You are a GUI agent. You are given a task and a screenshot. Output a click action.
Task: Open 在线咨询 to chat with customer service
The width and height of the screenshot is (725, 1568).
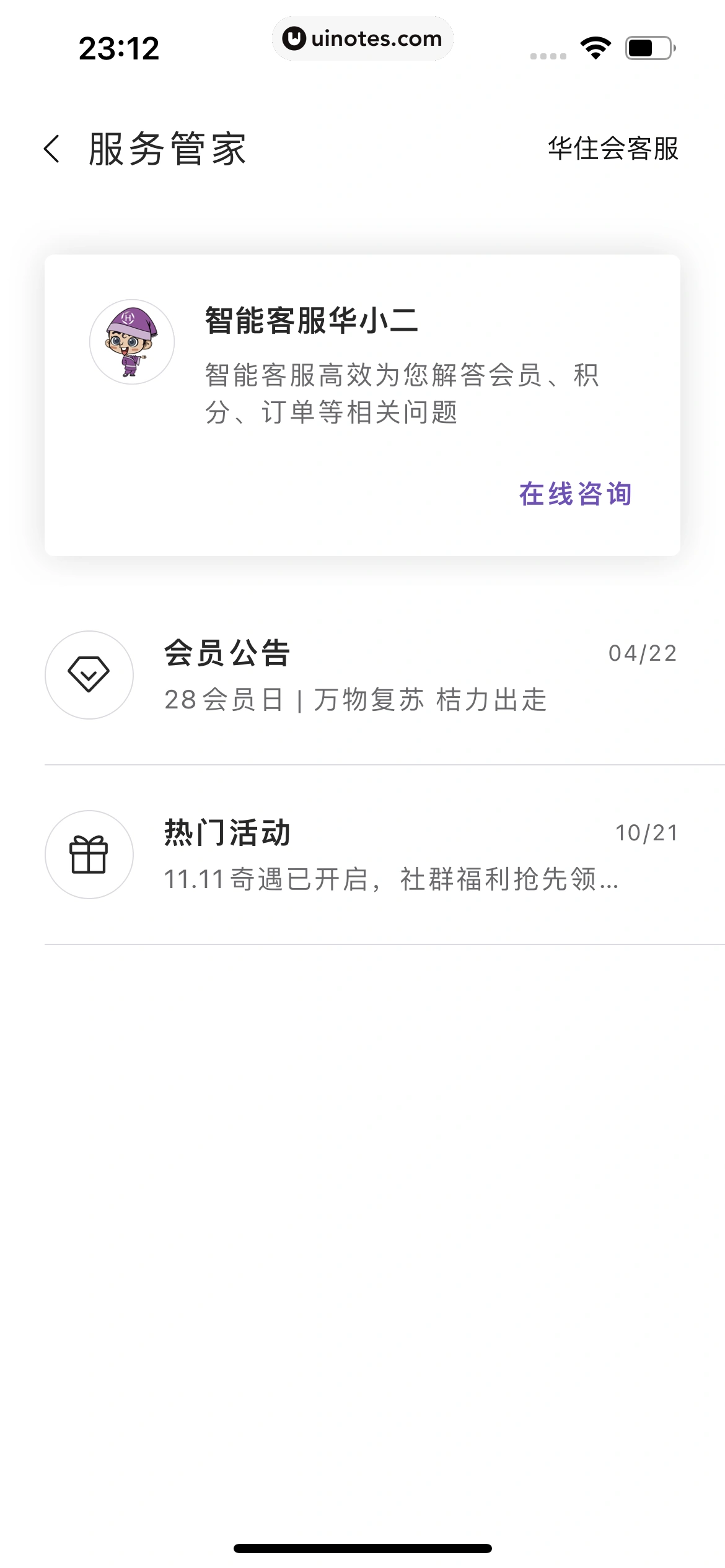tap(576, 495)
